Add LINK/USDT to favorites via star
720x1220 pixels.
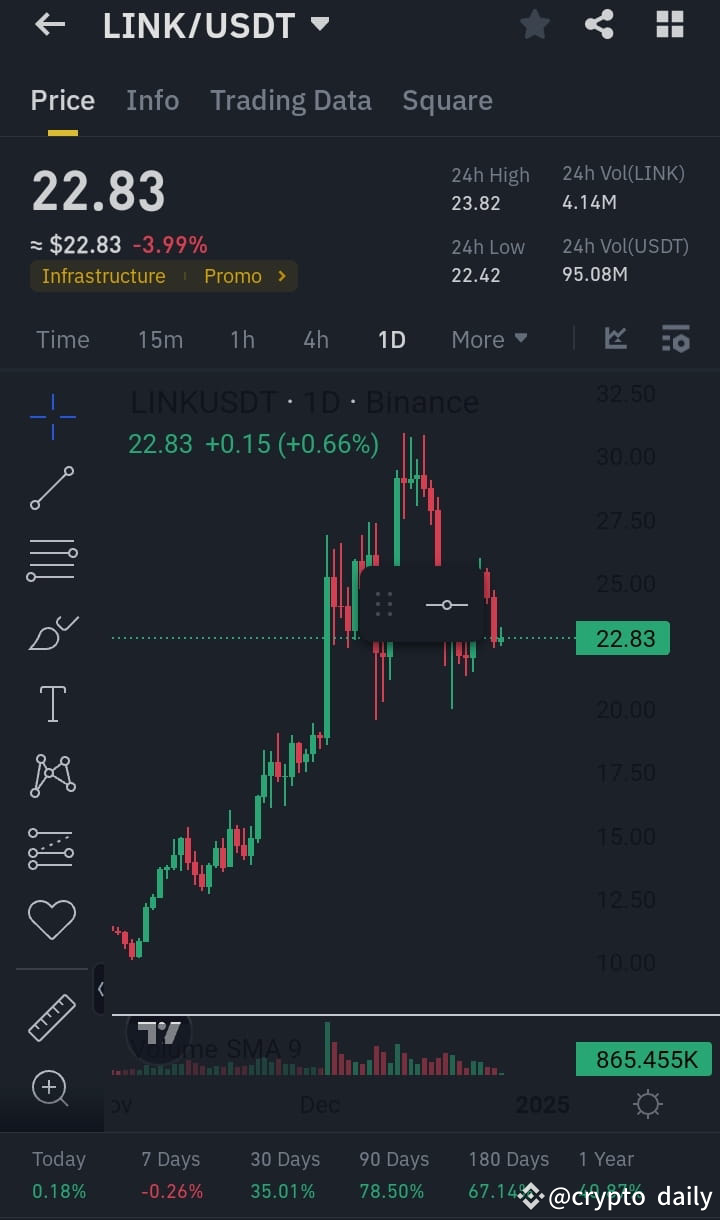click(534, 24)
